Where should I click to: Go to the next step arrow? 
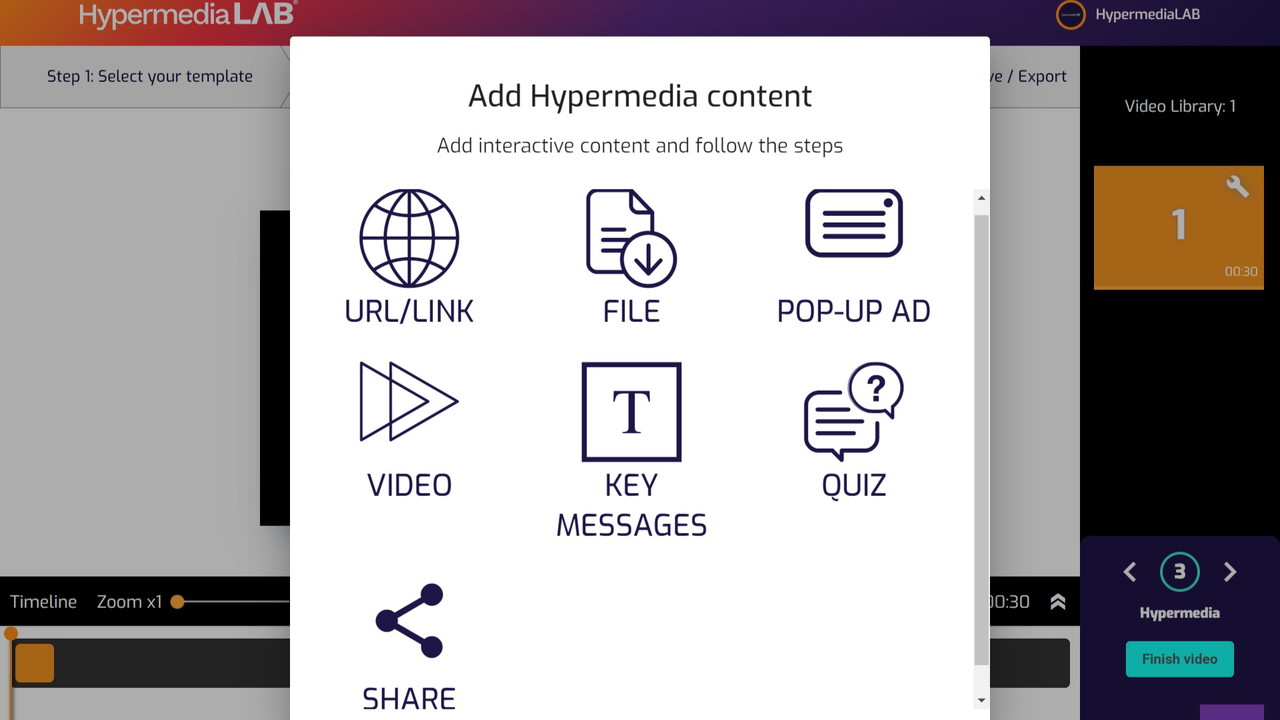click(x=1230, y=572)
